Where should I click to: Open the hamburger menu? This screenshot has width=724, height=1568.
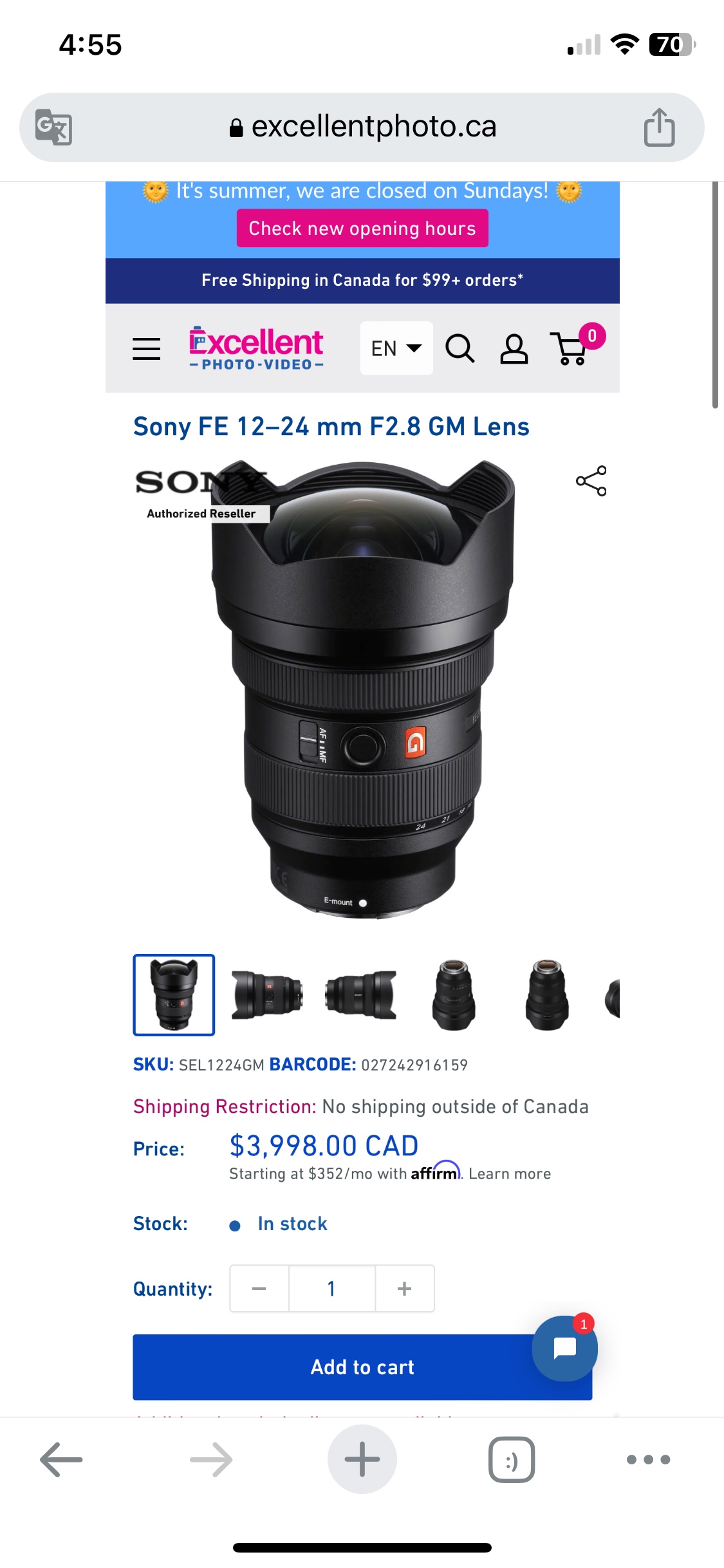click(146, 349)
